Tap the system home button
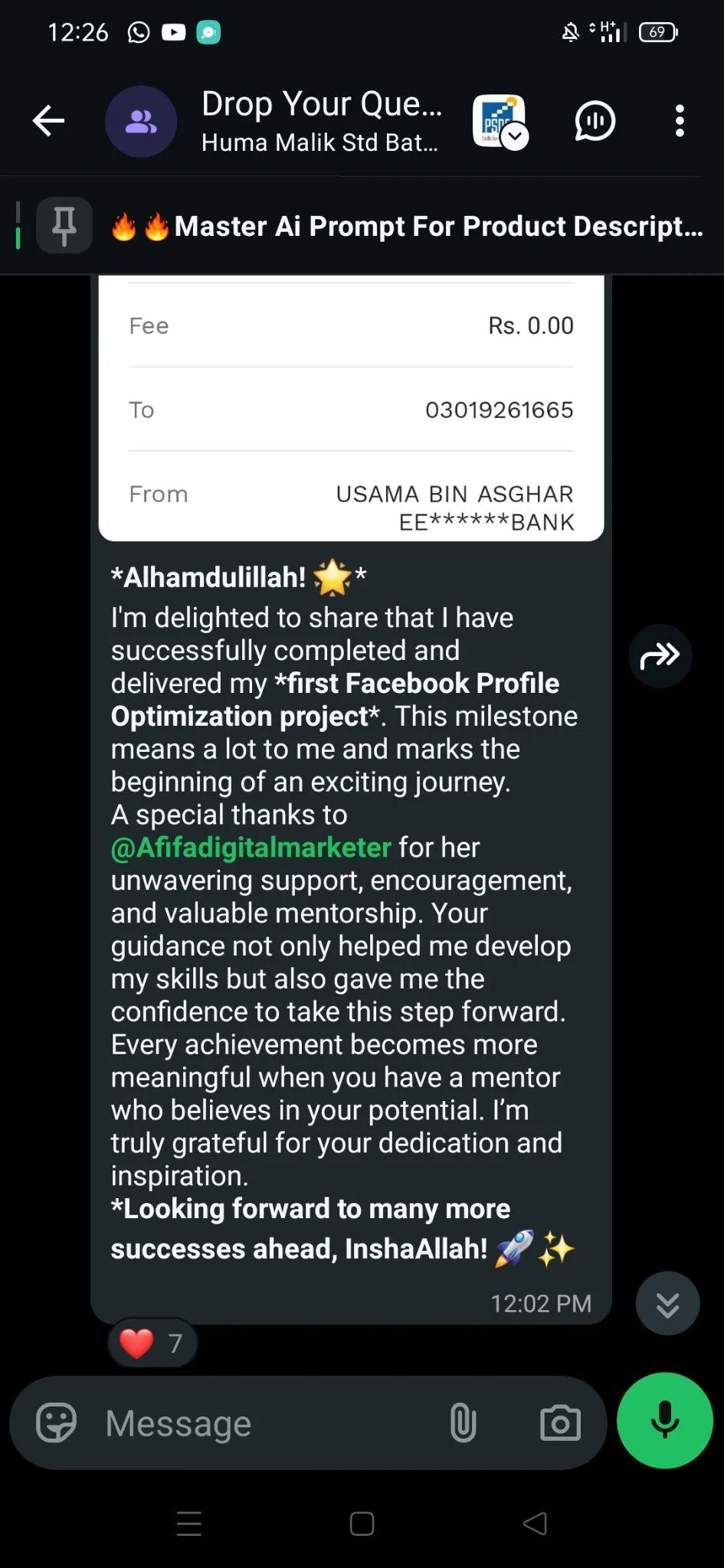The image size is (724, 1568). (362, 1524)
